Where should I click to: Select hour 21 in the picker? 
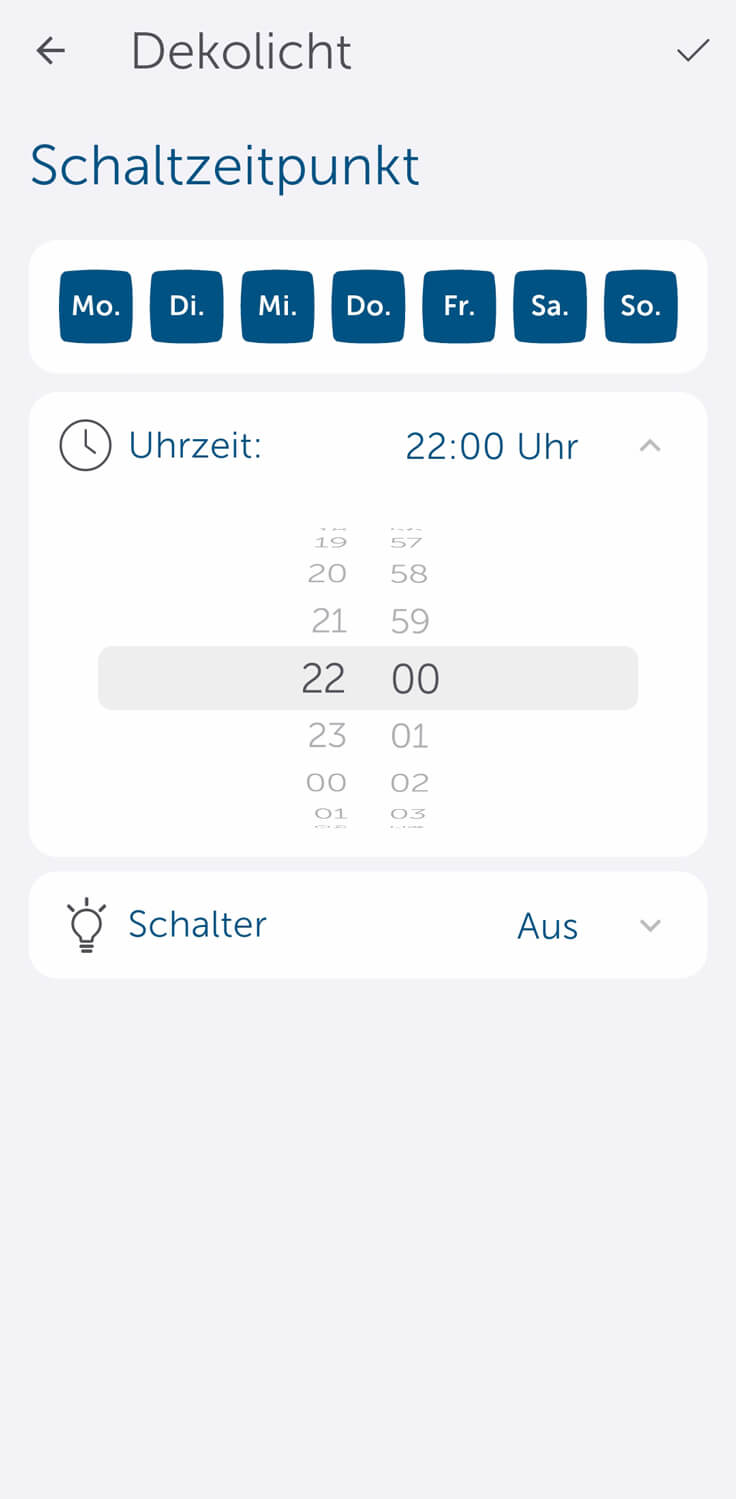328,622
